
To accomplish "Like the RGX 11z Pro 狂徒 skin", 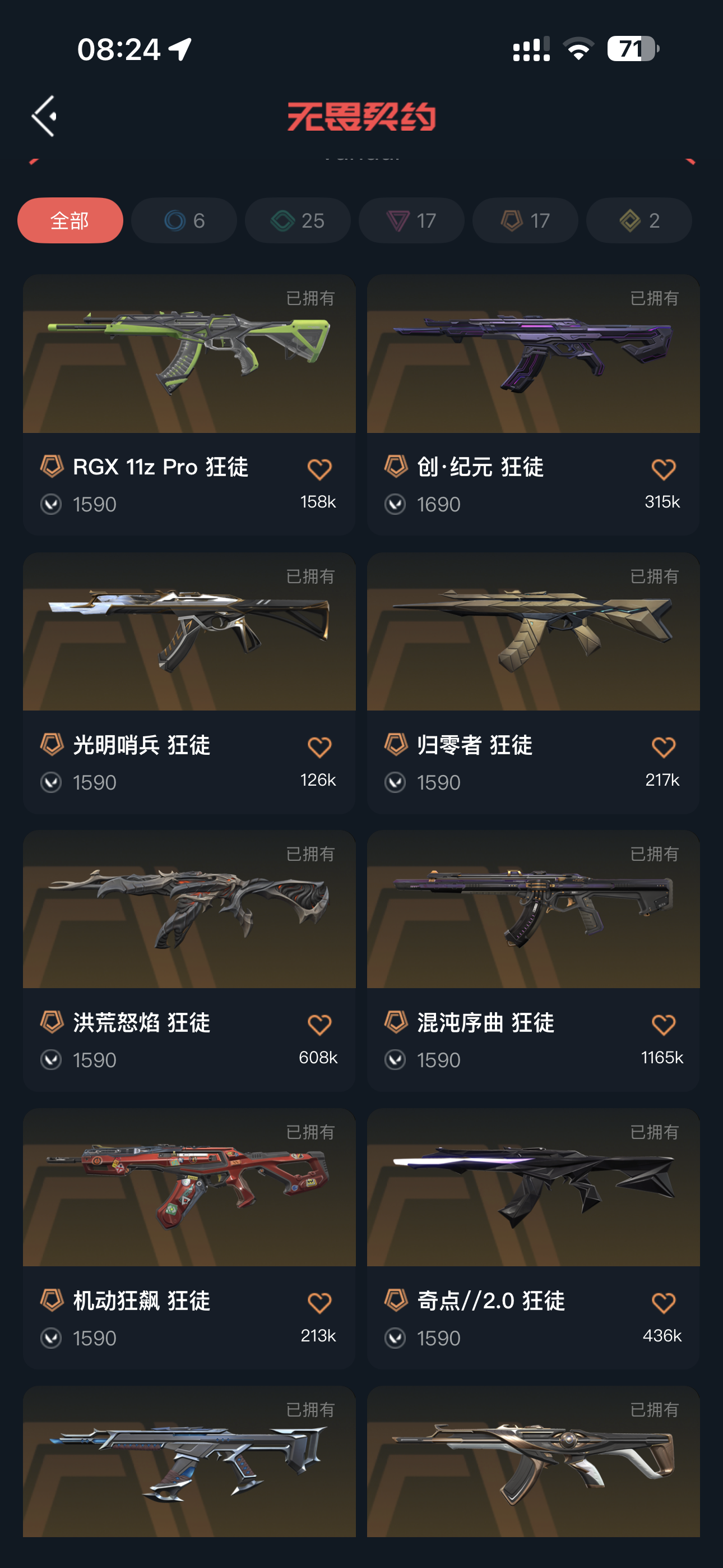I will click(x=319, y=469).
